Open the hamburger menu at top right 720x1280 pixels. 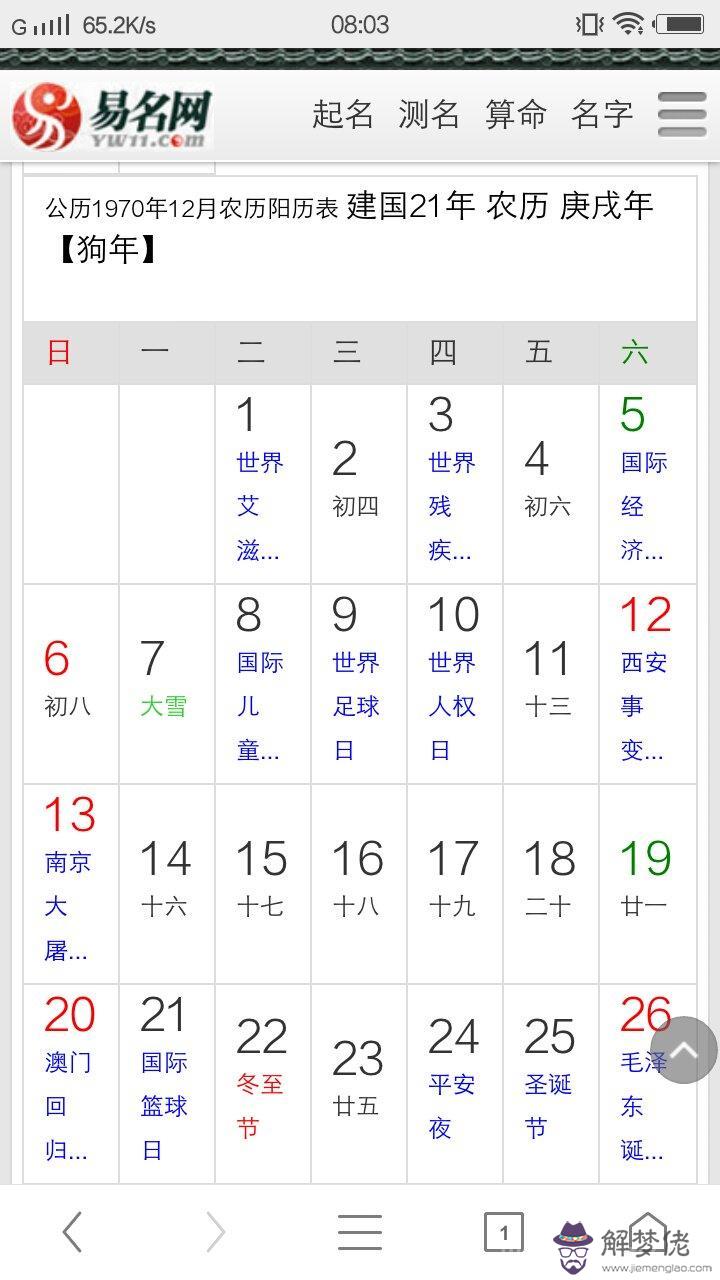click(682, 114)
